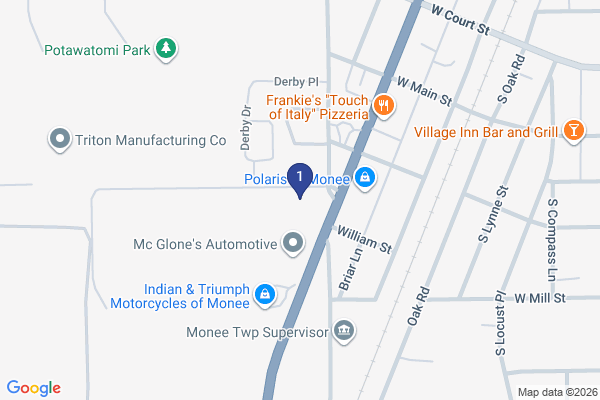
Task: Select the numbered pin marker 1
Action: (300, 181)
